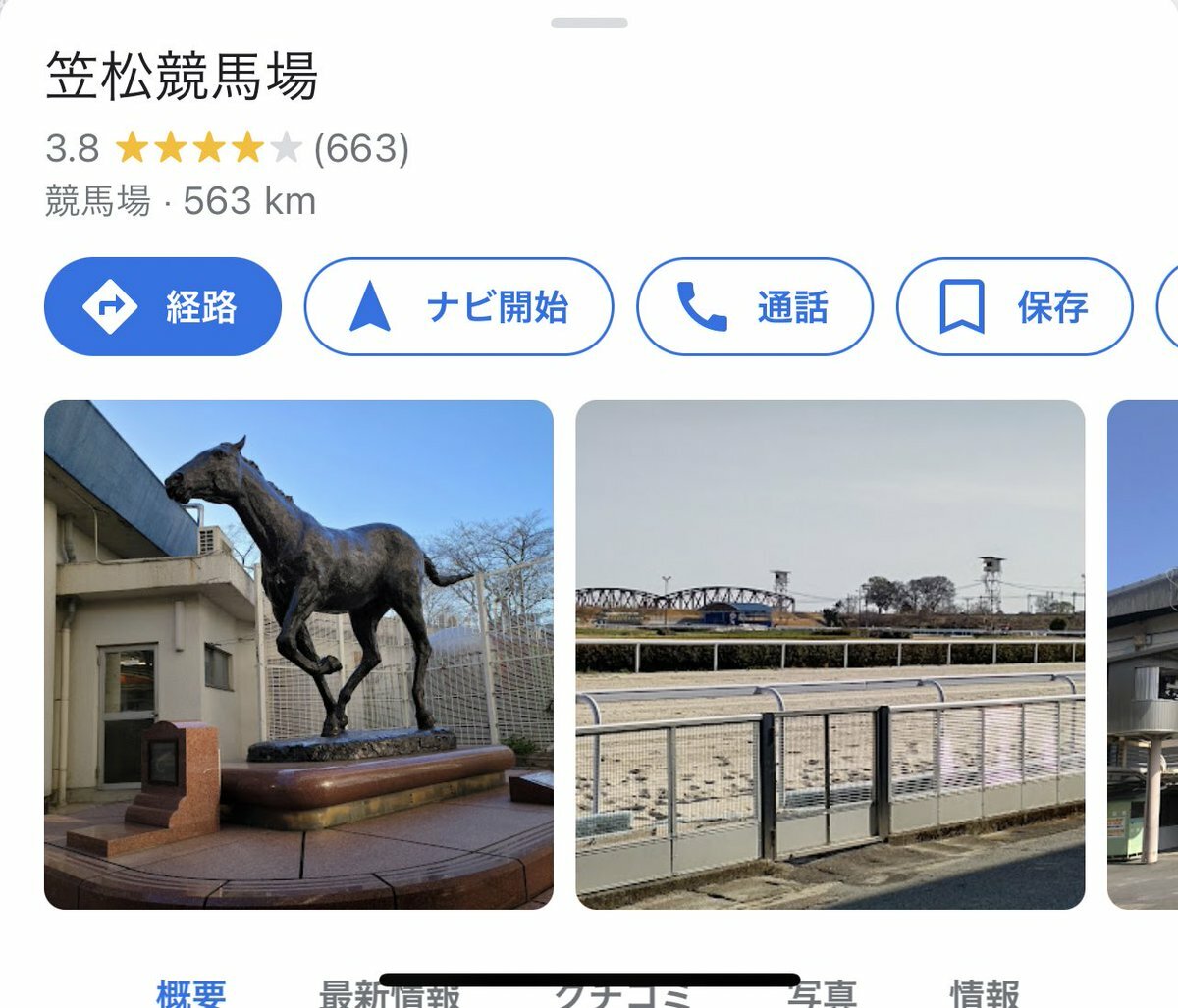The image size is (1178, 1008).
Task: Switch to the 写真 photos tab
Action: 821,996
